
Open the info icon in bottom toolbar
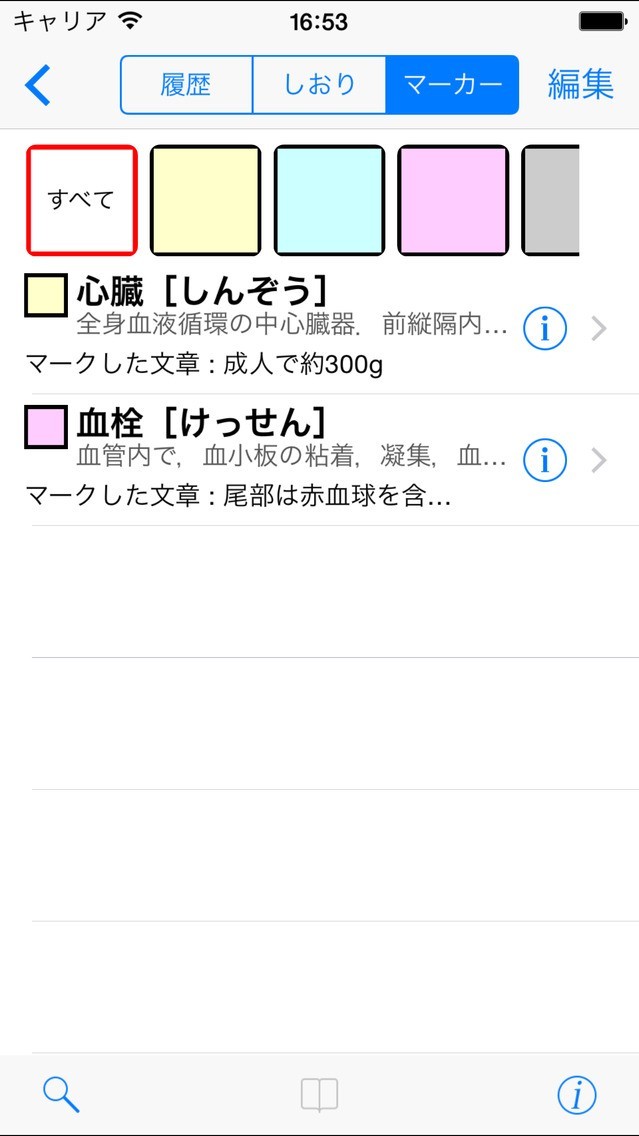[577, 1095]
